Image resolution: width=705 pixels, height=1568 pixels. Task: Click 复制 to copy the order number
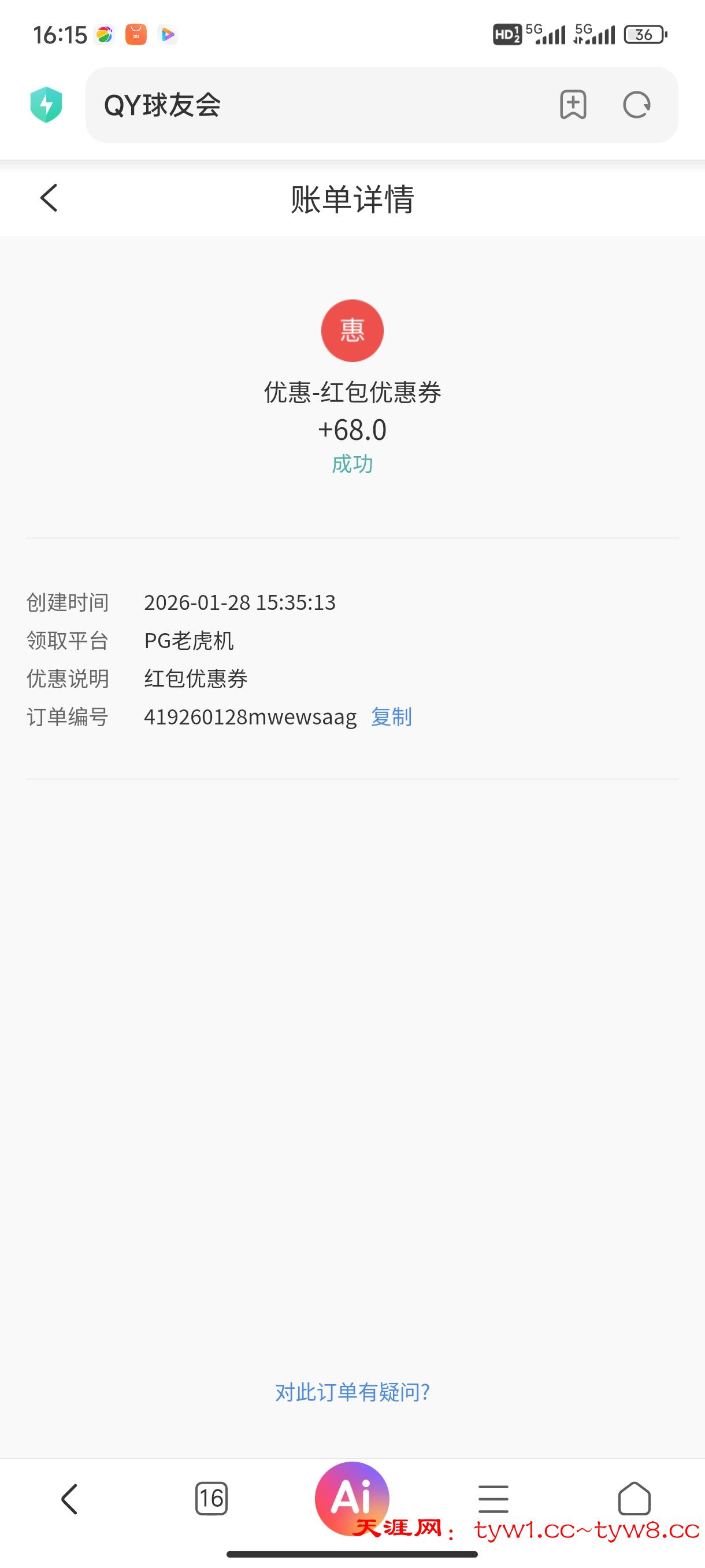click(x=390, y=718)
